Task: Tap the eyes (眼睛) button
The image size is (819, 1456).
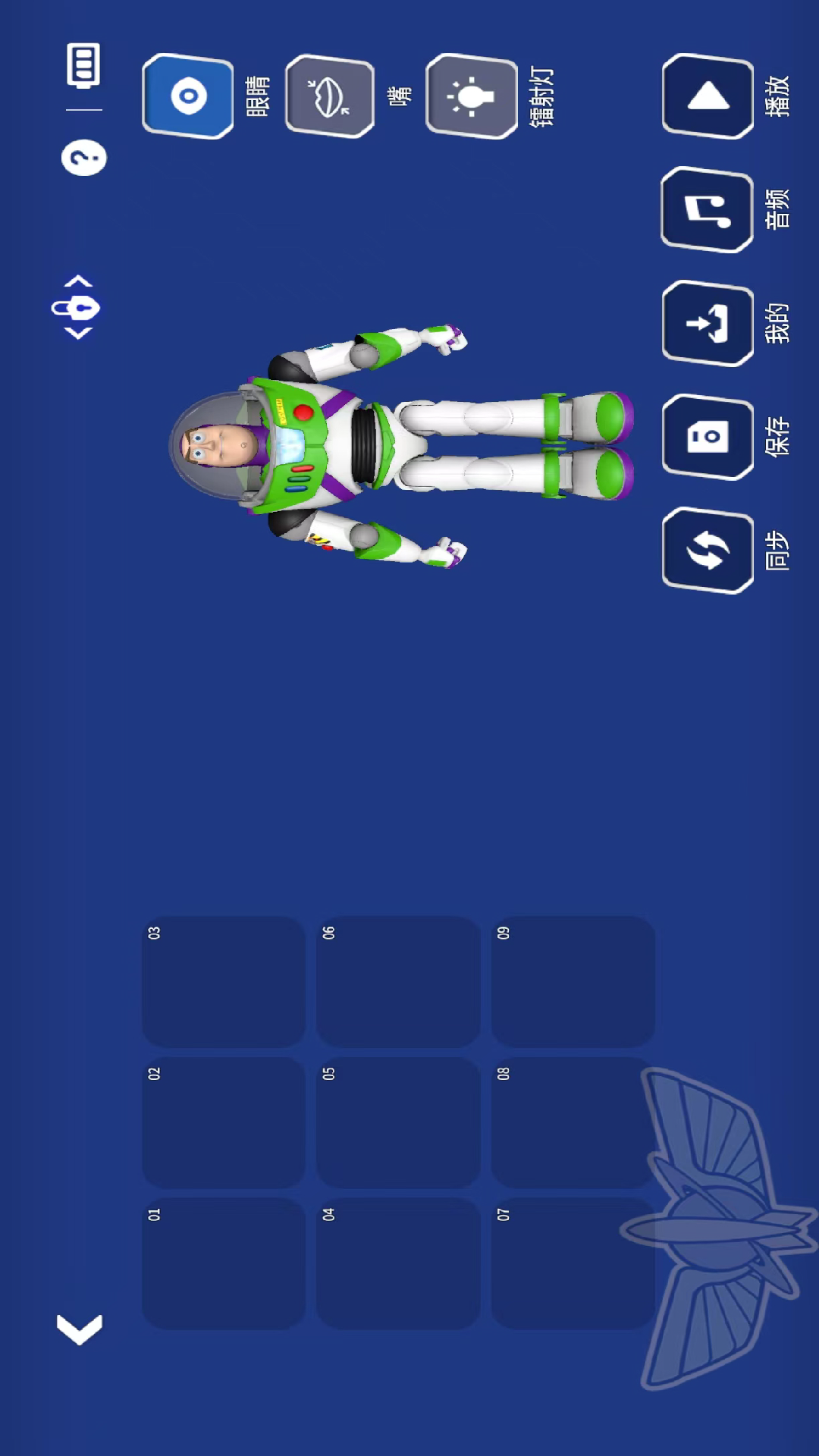Action: [x=187, y=96]
